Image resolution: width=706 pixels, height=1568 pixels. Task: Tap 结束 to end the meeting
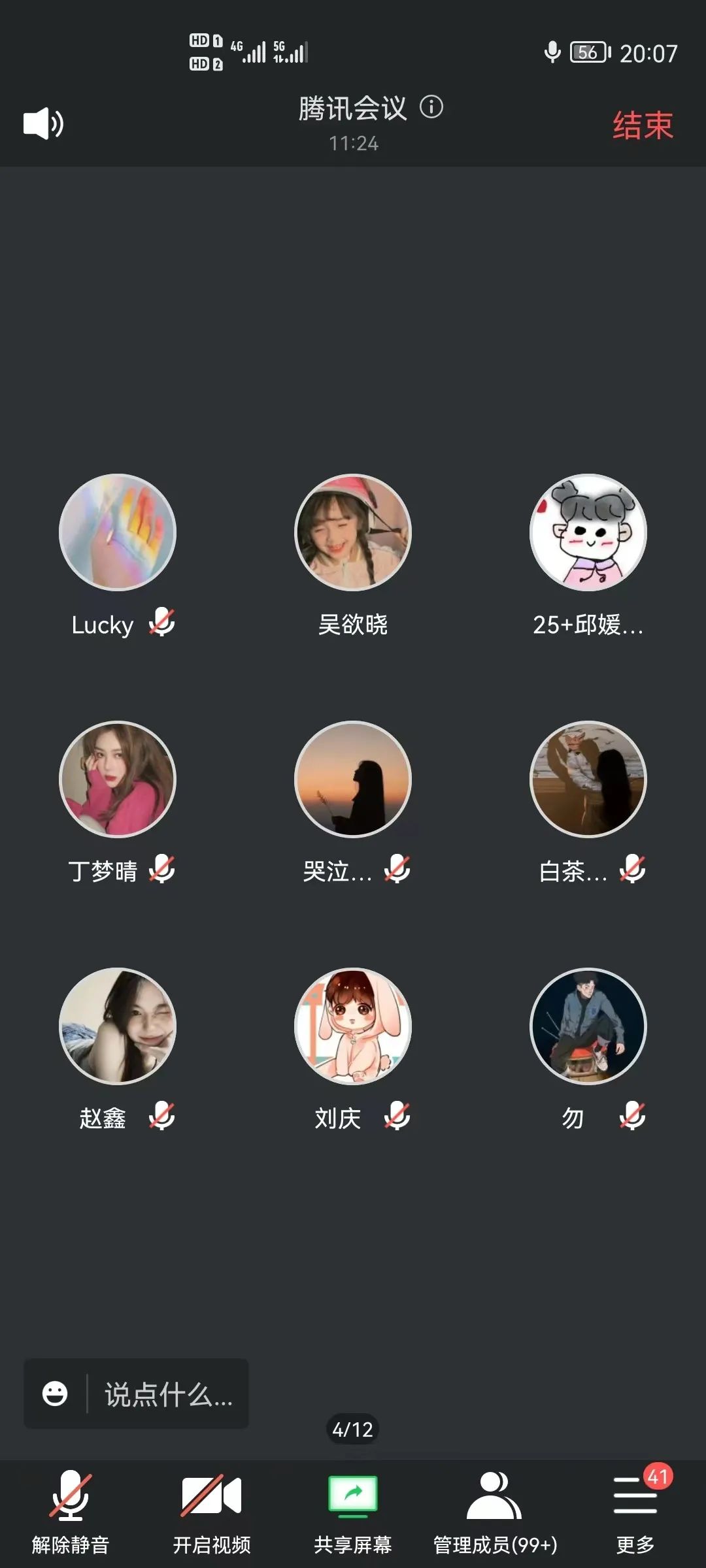643,125
